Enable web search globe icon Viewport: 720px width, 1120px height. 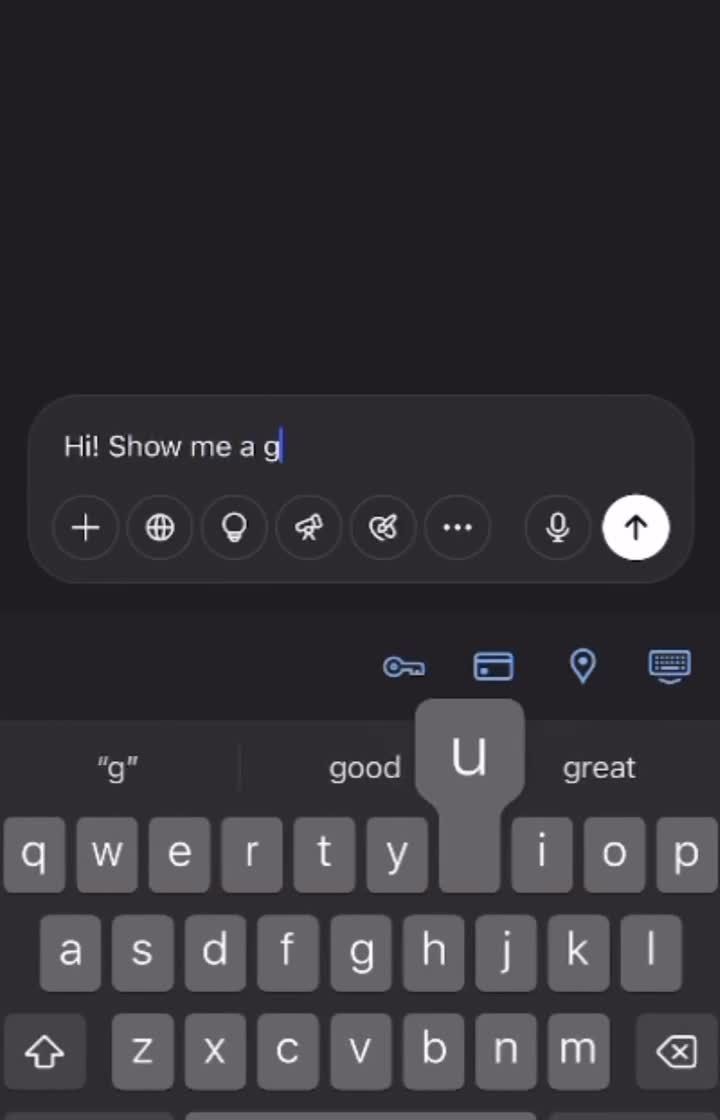[160, 527]
